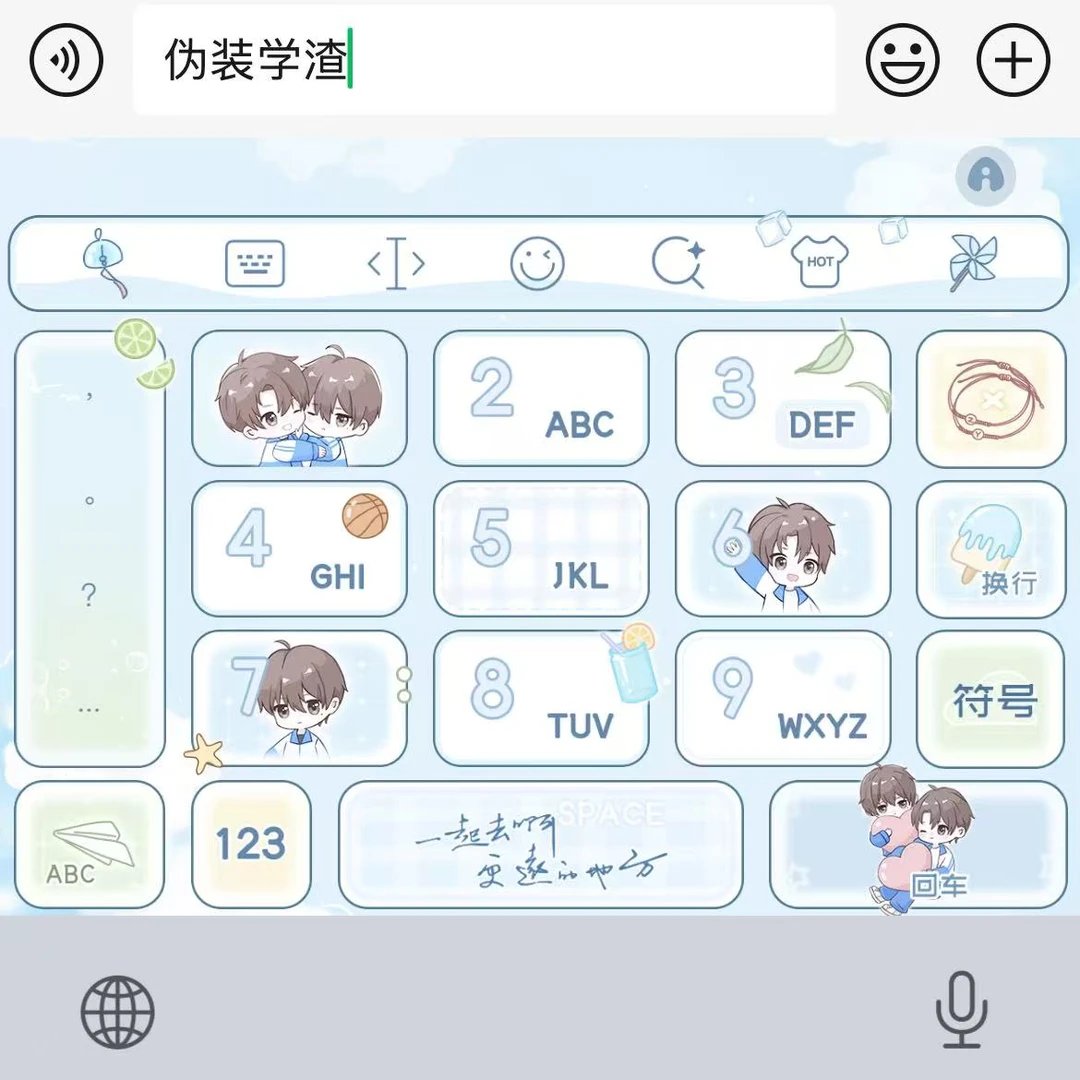Open the keyboard AI search tool
Screen dimensions: 1080x1080
678,263
